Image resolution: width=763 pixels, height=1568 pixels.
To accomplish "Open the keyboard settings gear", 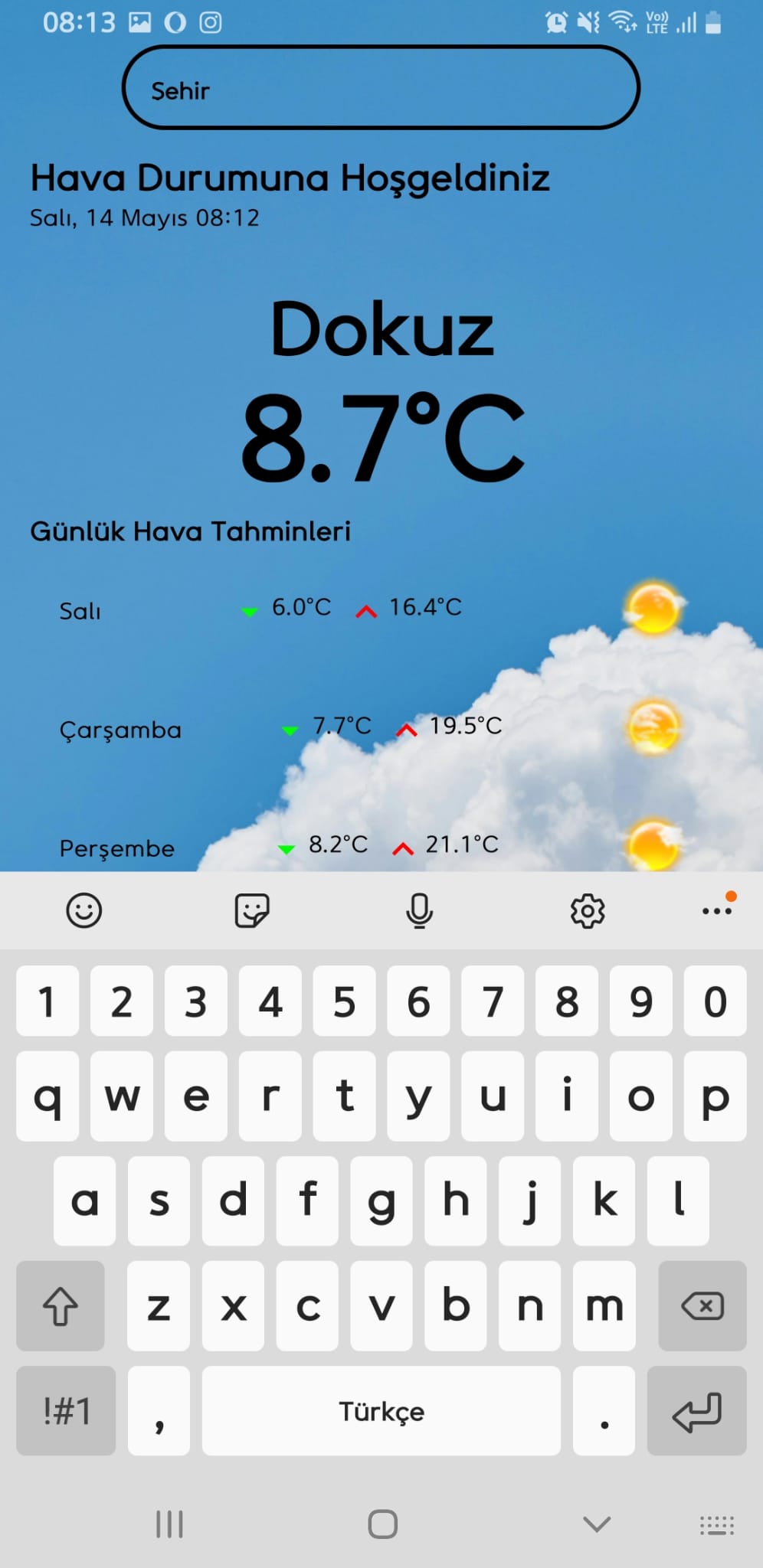I will pos(588,911).
